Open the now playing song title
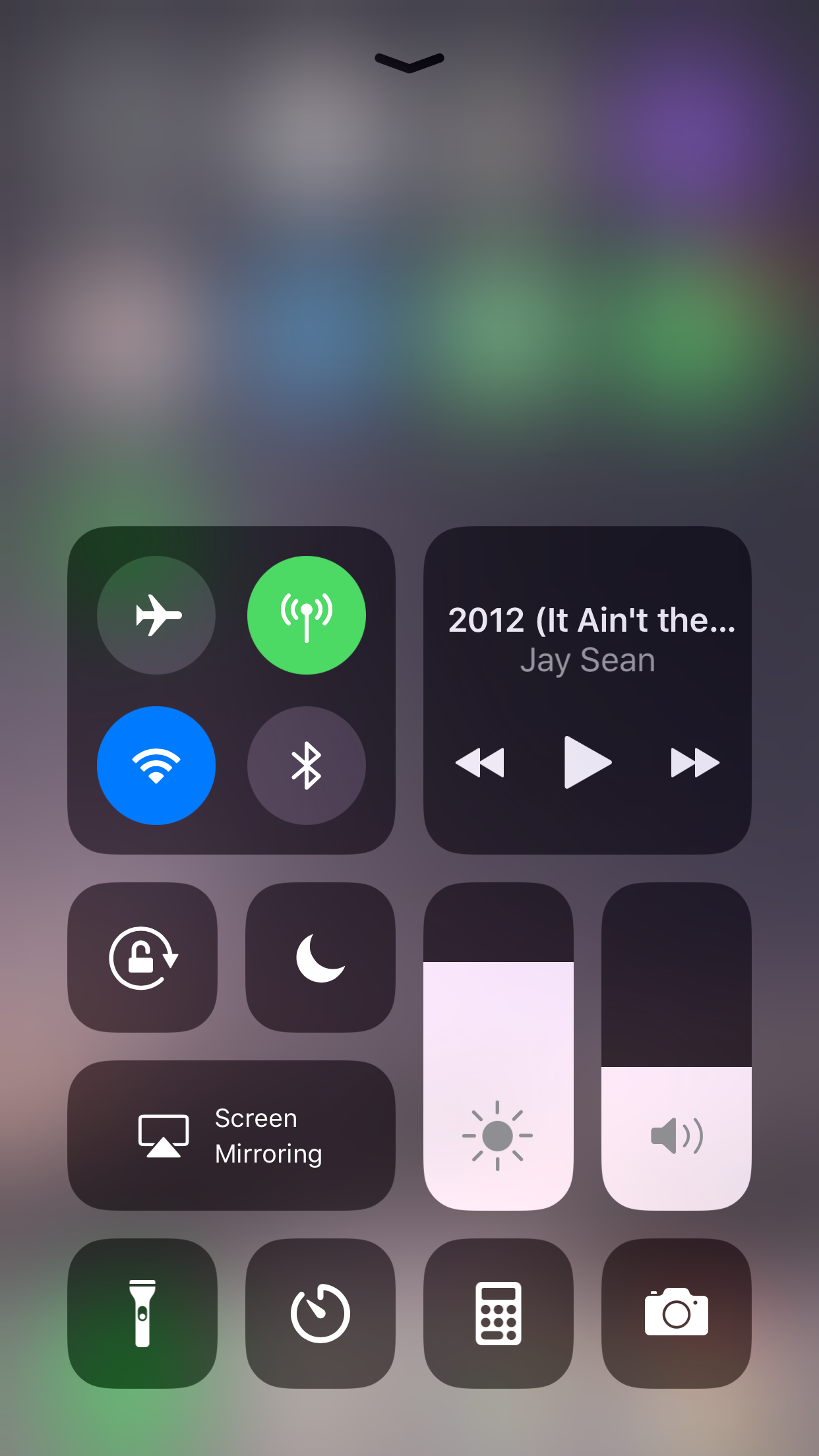This screenshot has width=819, height=1456. click(x=591, y=621)
